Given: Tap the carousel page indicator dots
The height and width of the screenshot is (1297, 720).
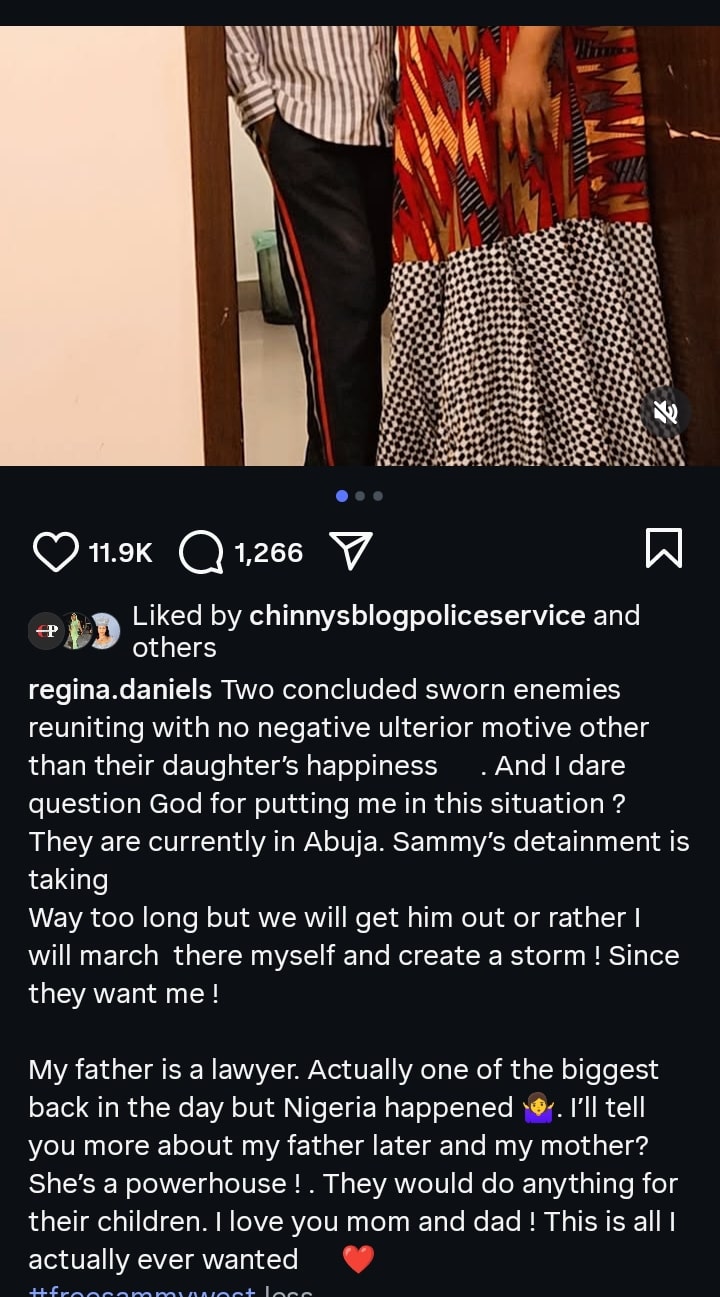Looking at the screenshot, I should (360, 496).
